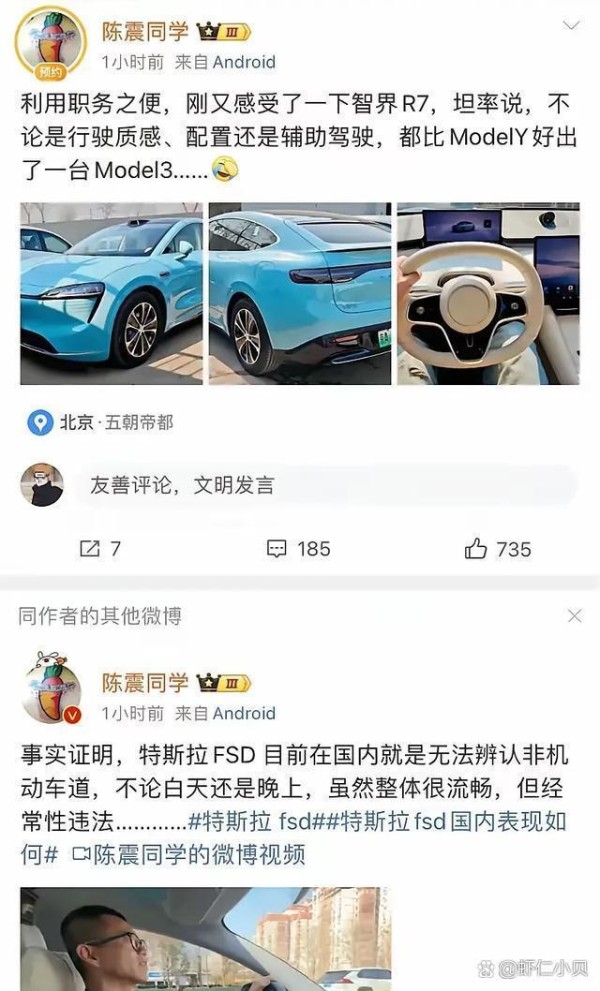Open 陈震同学的微博视频 link
Screen dimensions: 600x991
189,854
